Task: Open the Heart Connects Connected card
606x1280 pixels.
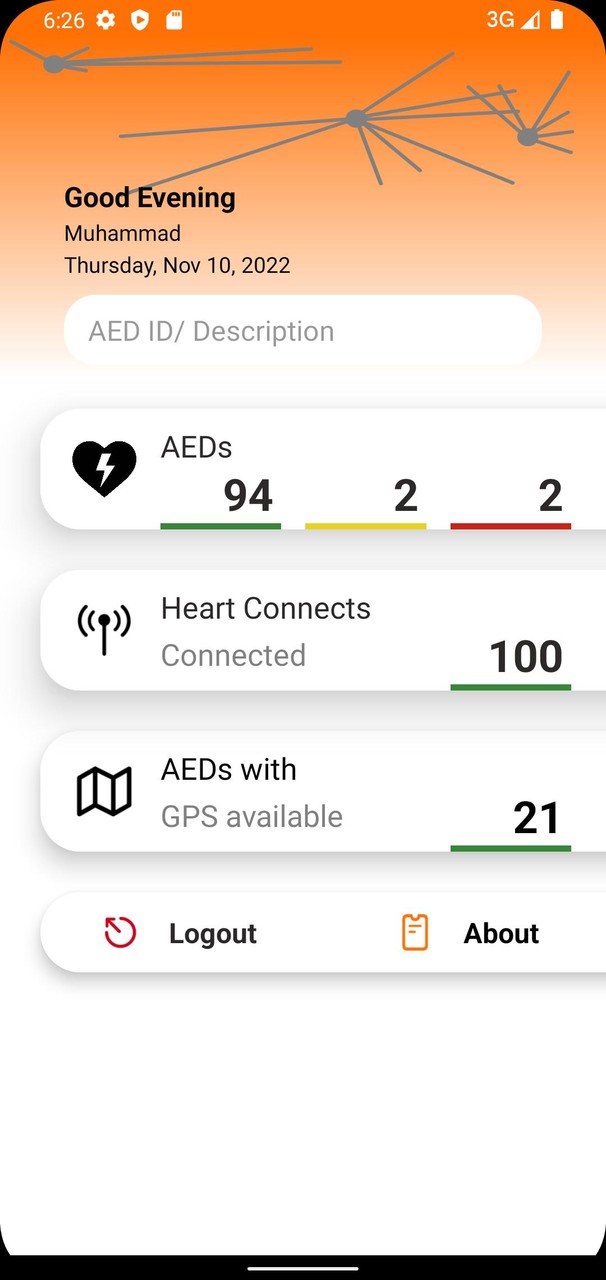Action: 322,631
